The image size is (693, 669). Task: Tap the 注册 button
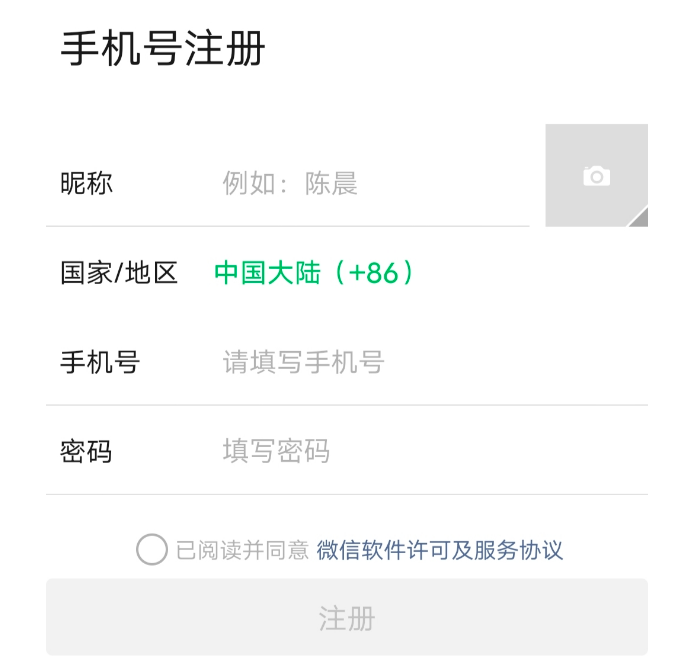346,618
